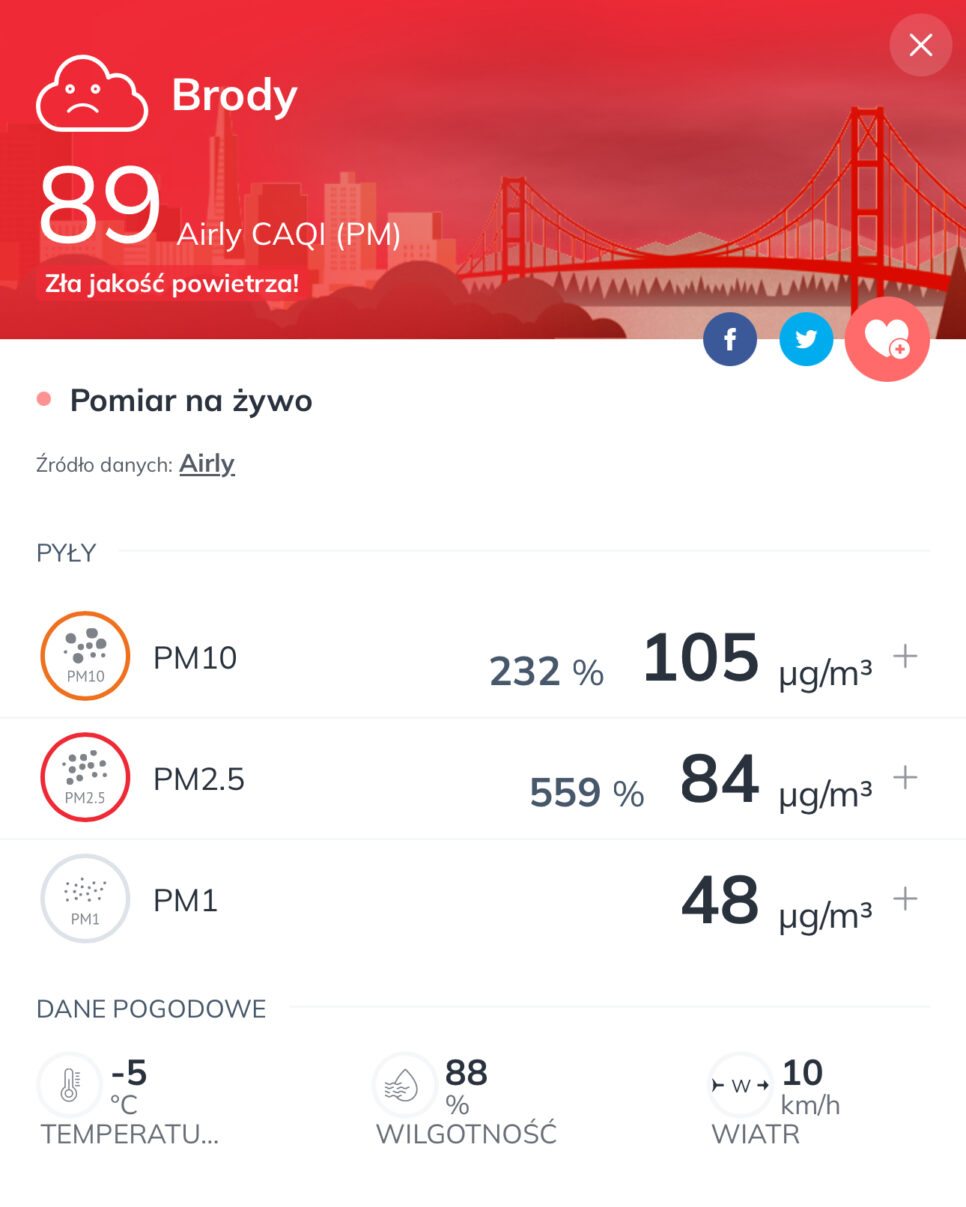Add Brody to favorites
This screenshot has height=1207, width=966.
(x=887, y=340)
